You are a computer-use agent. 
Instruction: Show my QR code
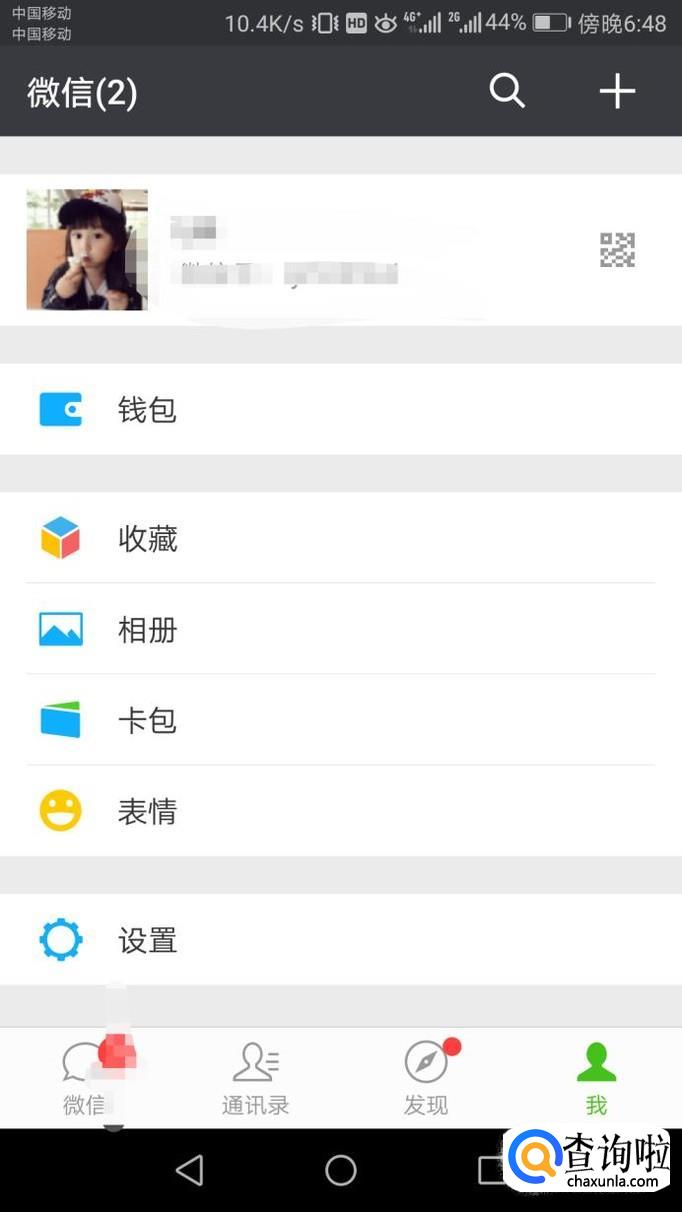point(617,250)
